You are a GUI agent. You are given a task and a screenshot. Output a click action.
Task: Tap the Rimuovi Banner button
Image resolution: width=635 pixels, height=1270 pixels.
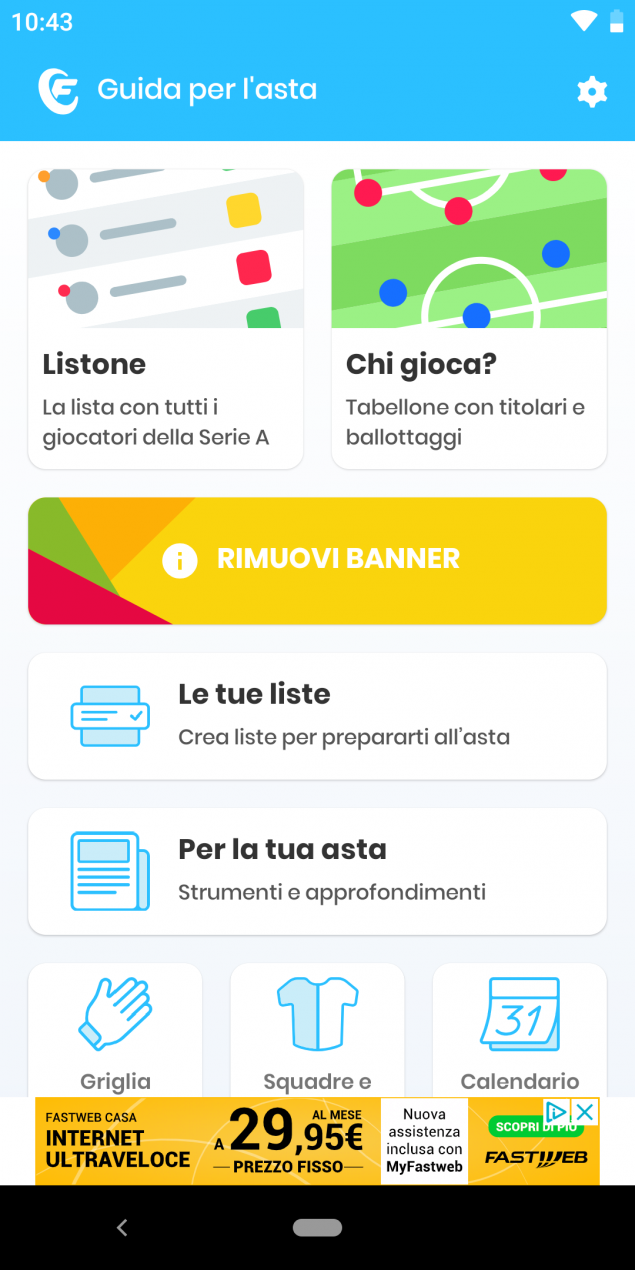(x=317, y=561)
